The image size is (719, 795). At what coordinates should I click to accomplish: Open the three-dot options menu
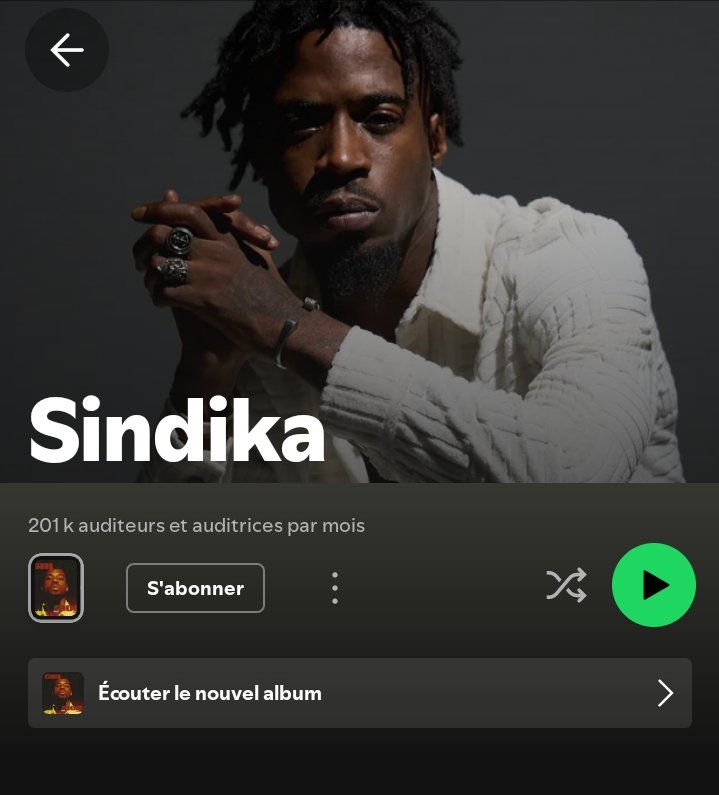point(335,588)
